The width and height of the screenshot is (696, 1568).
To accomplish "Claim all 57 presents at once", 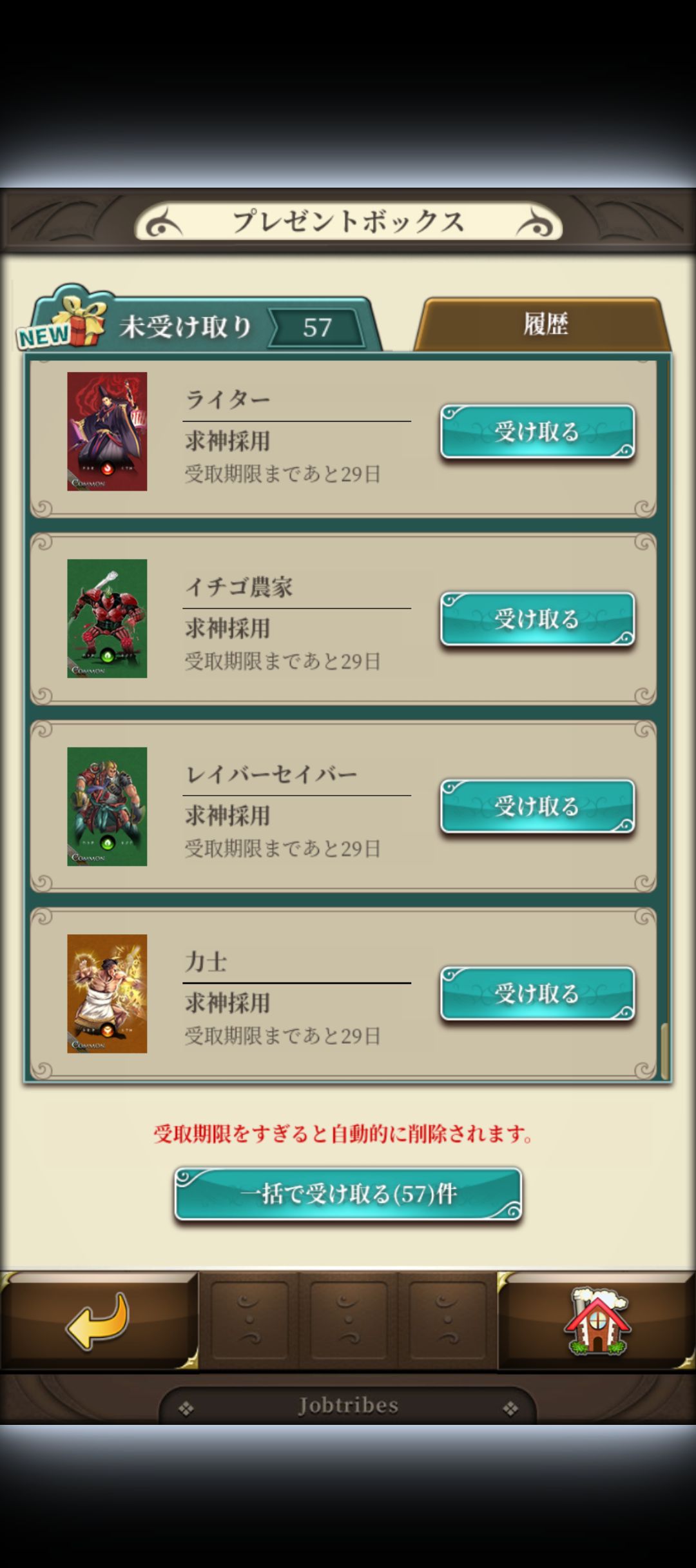I will tap(348, 1194).
